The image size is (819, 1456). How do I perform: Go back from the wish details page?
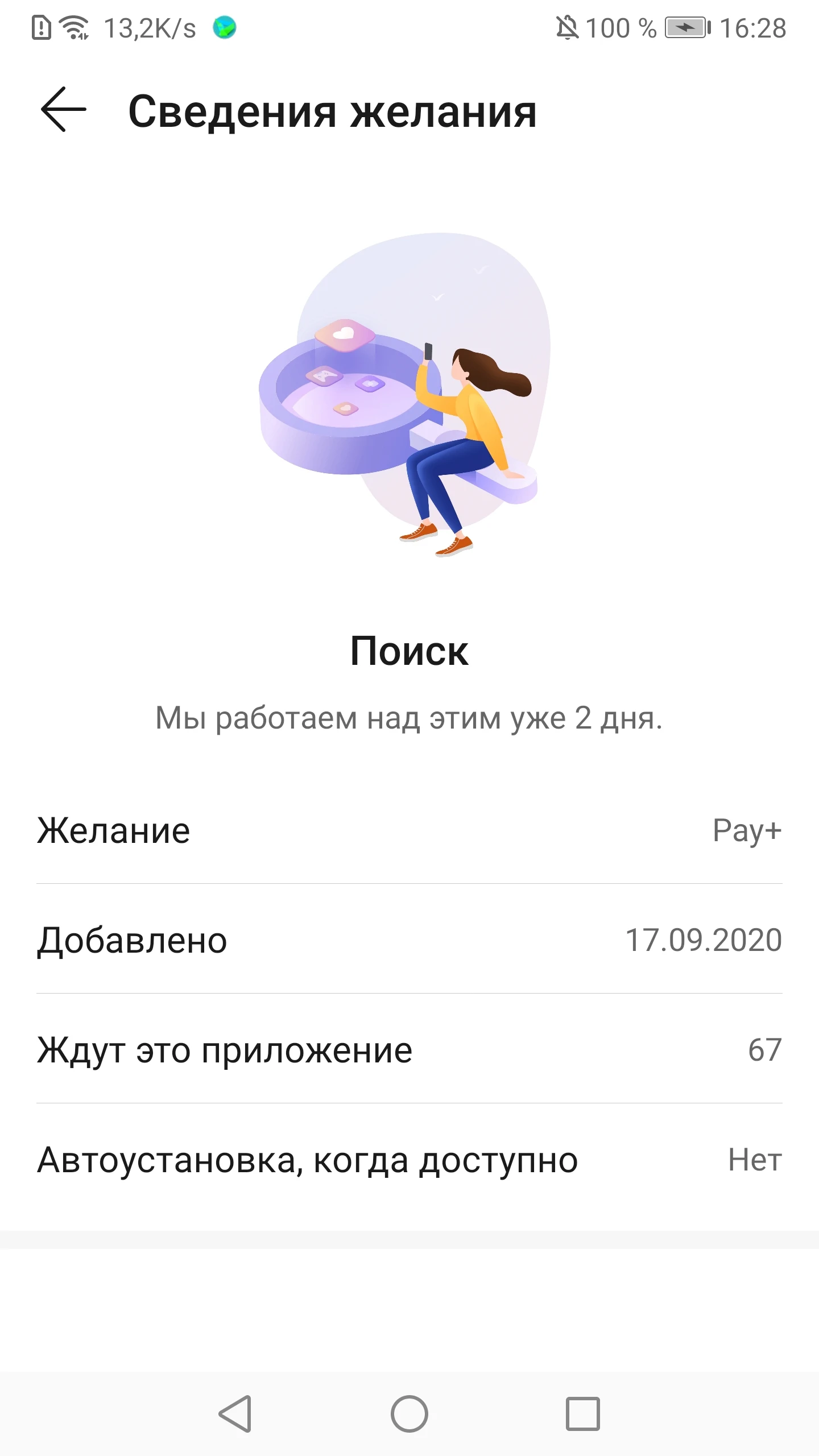click(x=63, y=110)
